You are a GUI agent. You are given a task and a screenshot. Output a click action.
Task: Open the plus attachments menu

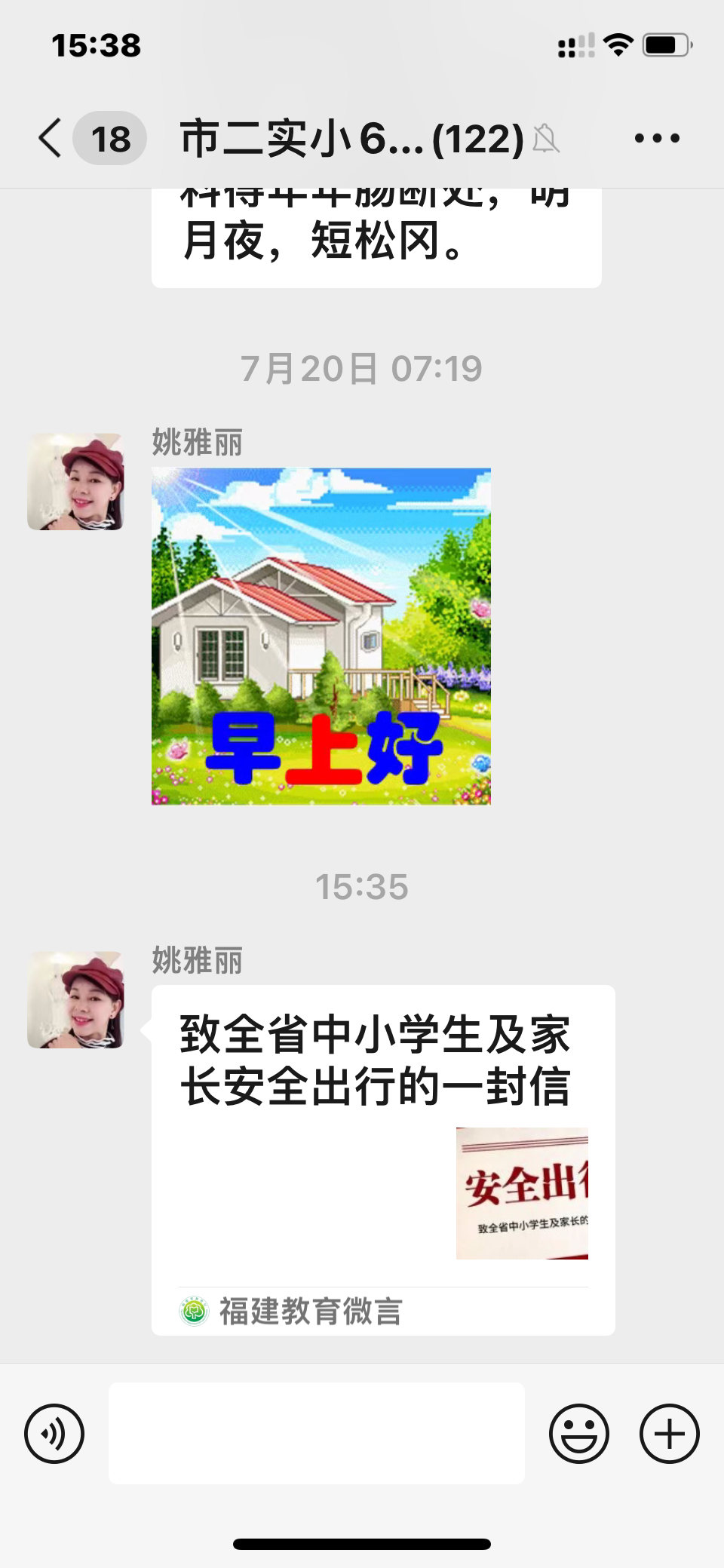pos(669,1433)
